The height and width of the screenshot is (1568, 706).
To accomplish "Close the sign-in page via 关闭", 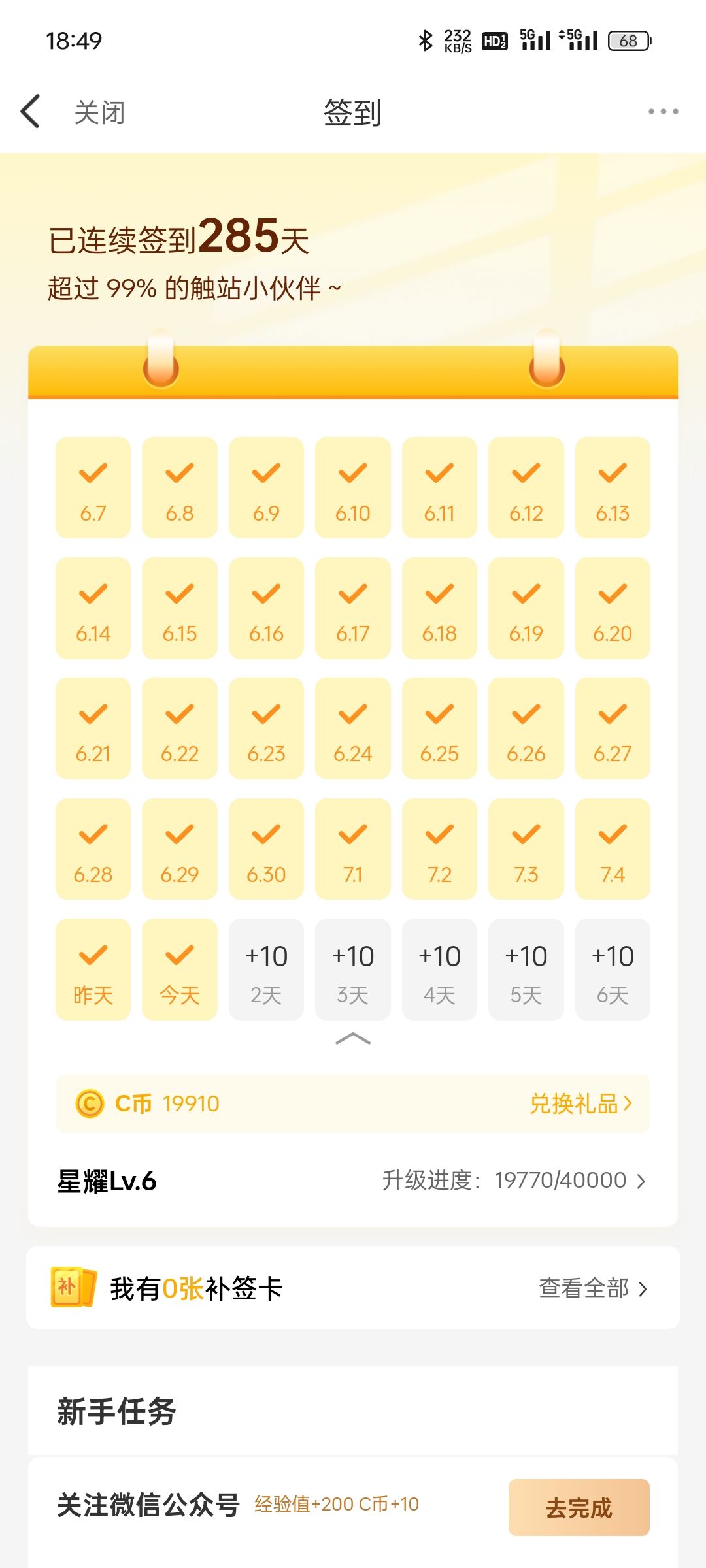I will [99, 112].
